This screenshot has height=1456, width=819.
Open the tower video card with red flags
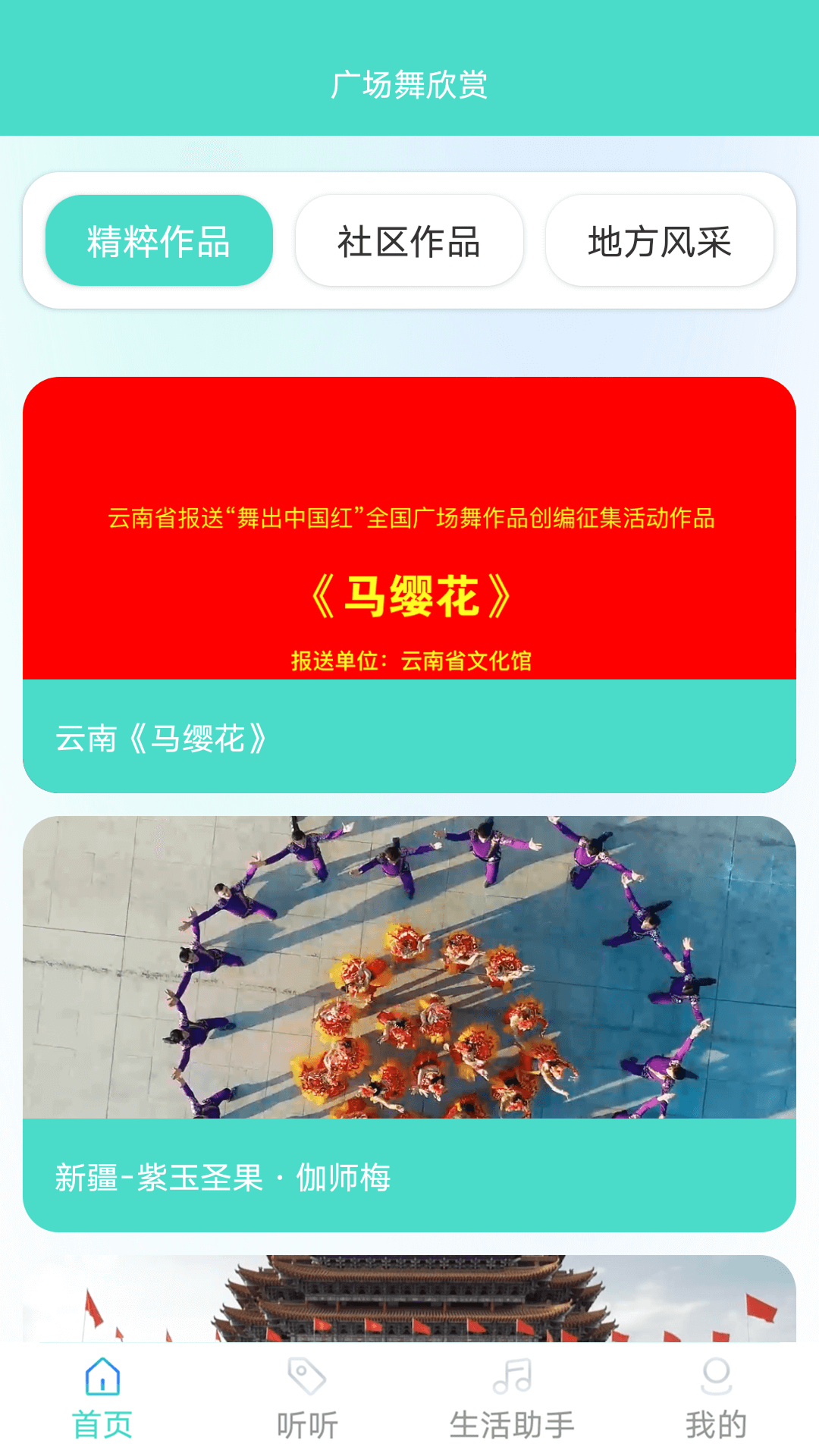(x=409, y=1300)
